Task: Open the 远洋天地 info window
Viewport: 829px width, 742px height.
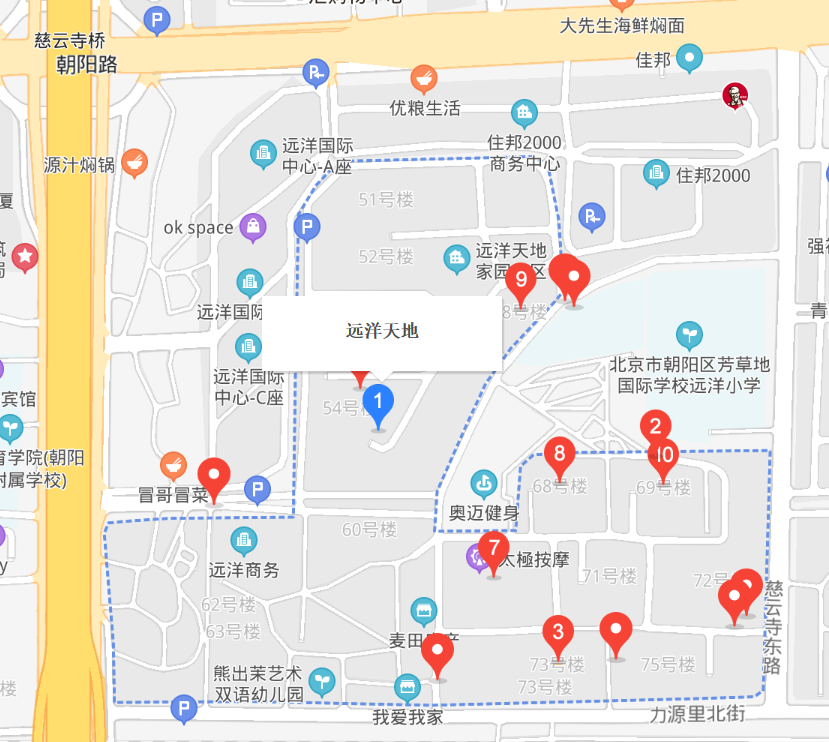Action: point(382,331)
